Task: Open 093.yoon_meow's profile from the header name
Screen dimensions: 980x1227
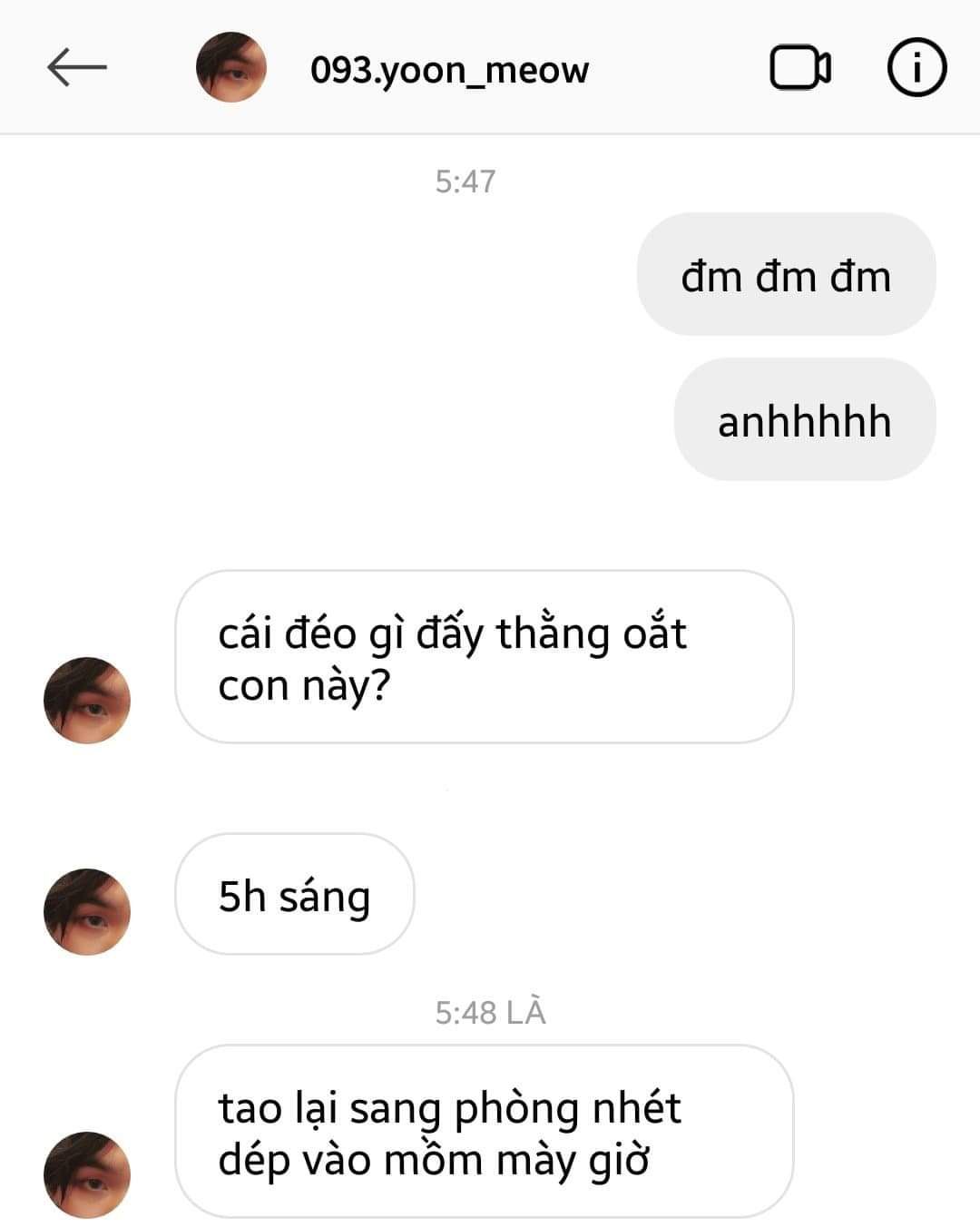Action: click(x=449, y=69)
